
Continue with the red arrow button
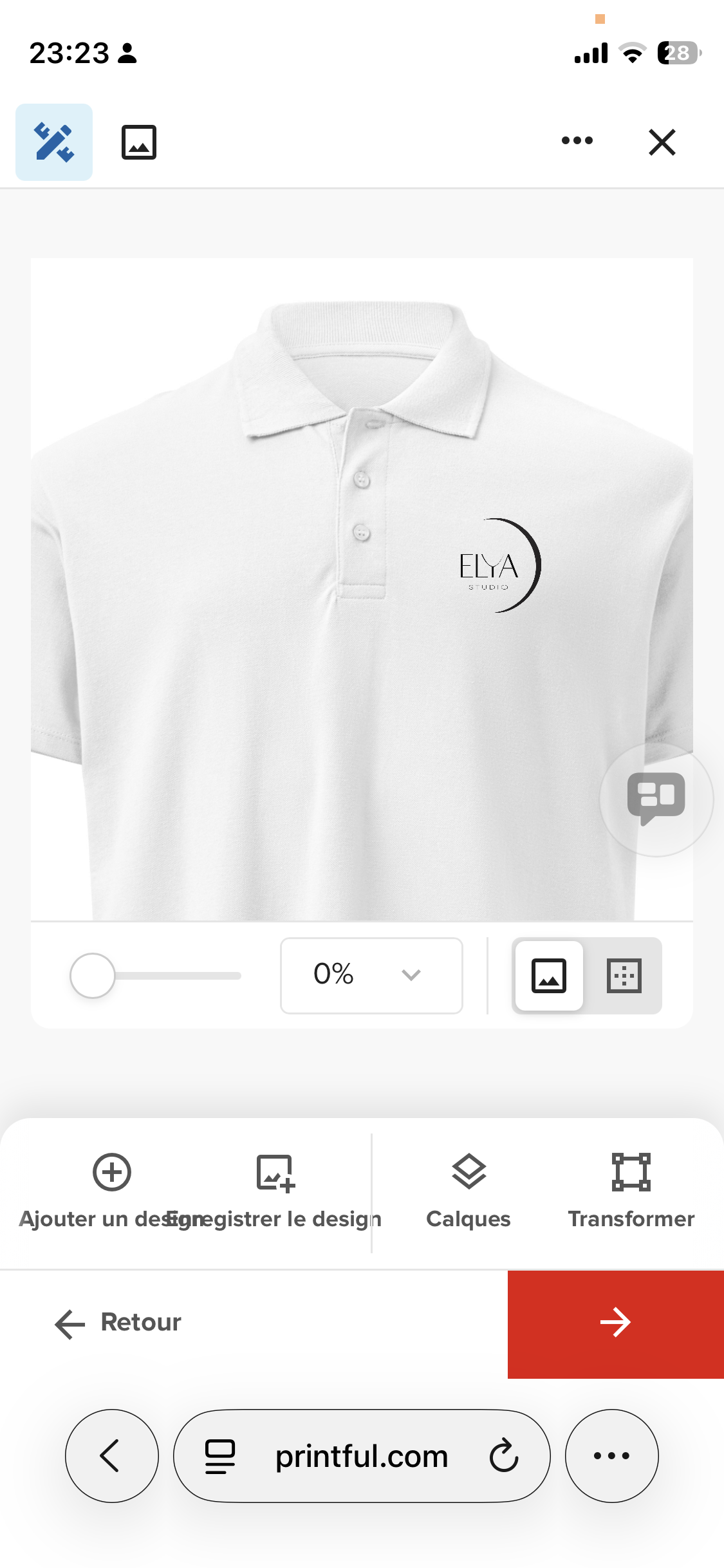pos(616,1324)
